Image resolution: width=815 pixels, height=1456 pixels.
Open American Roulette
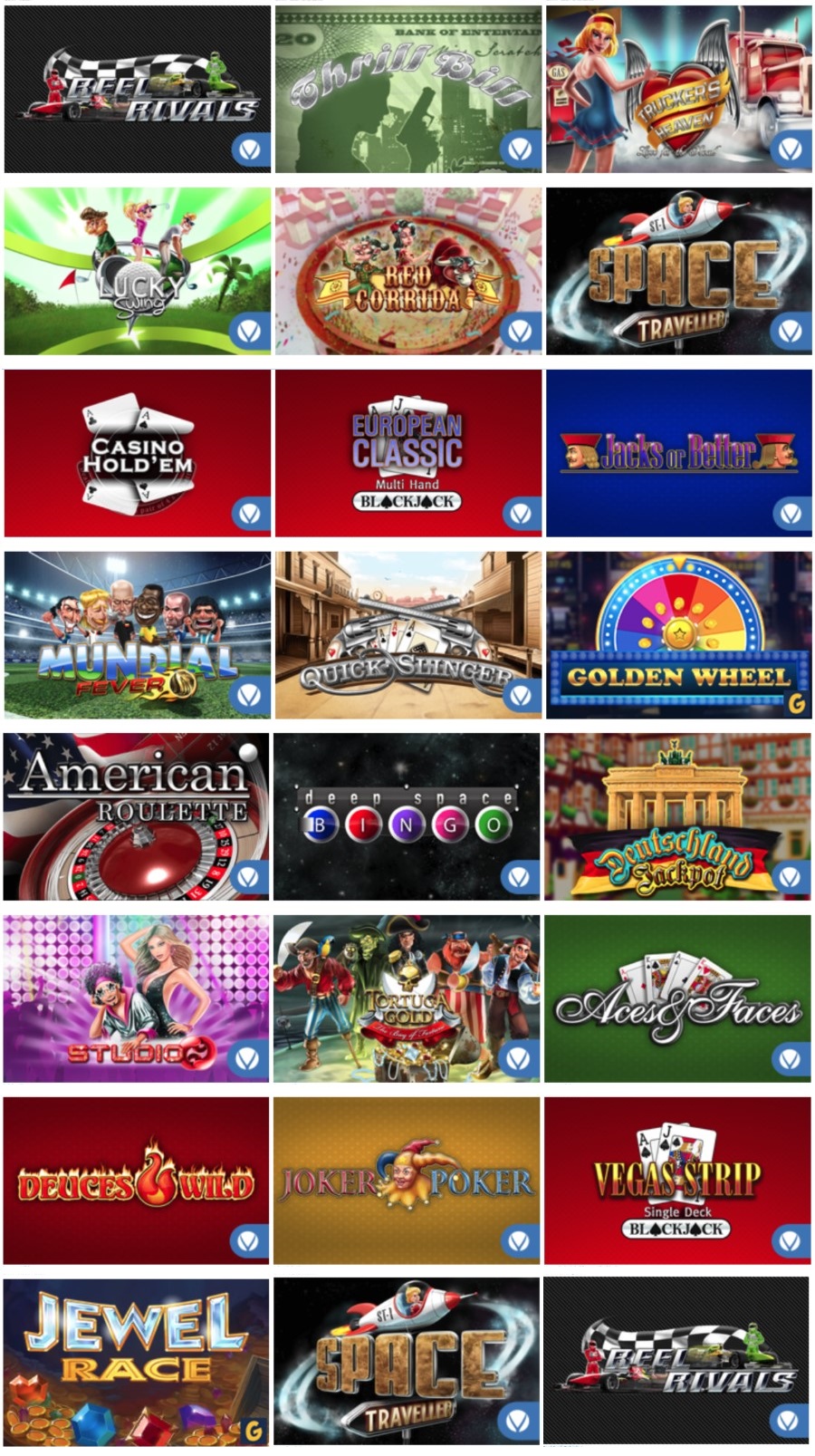(x=136, y=816)
